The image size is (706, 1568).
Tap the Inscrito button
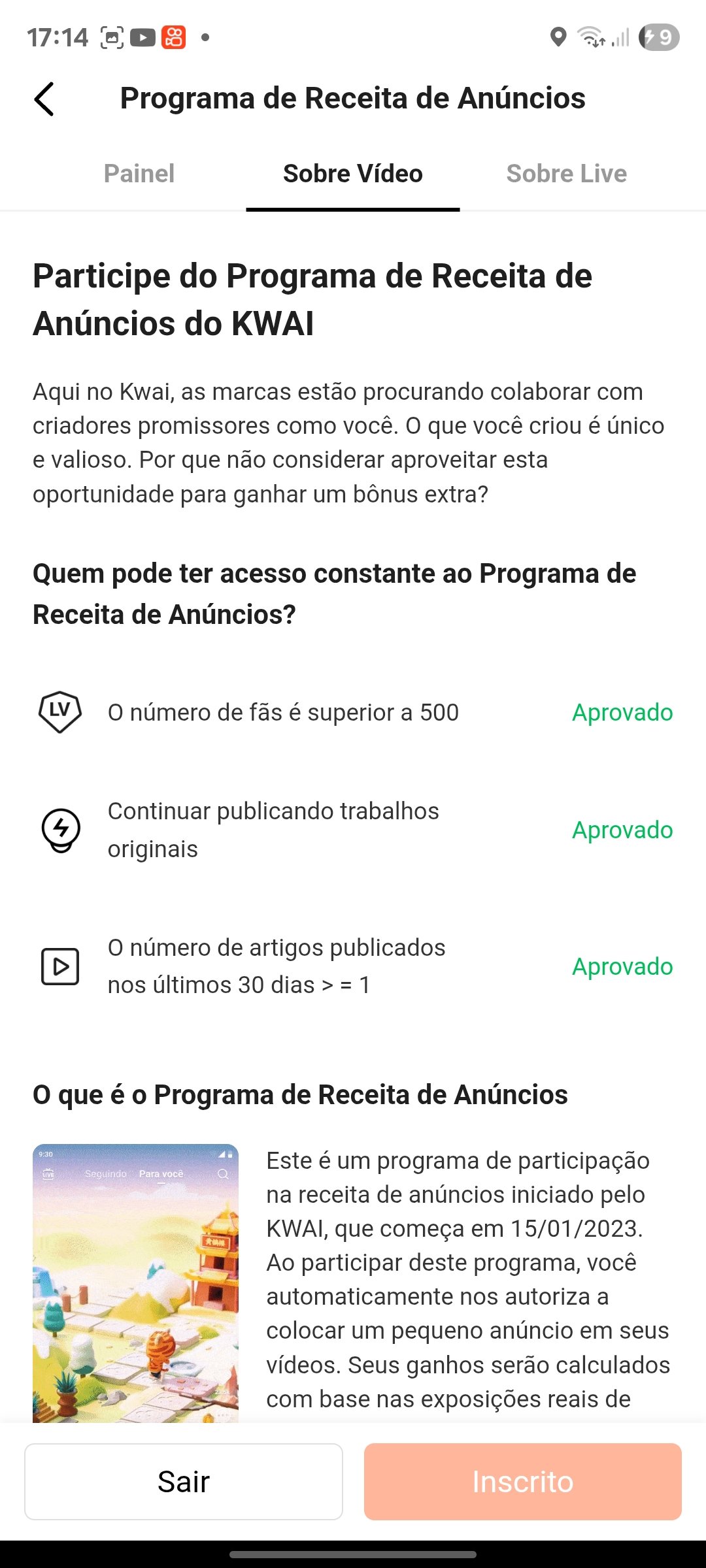click(x=522, y=1482)
